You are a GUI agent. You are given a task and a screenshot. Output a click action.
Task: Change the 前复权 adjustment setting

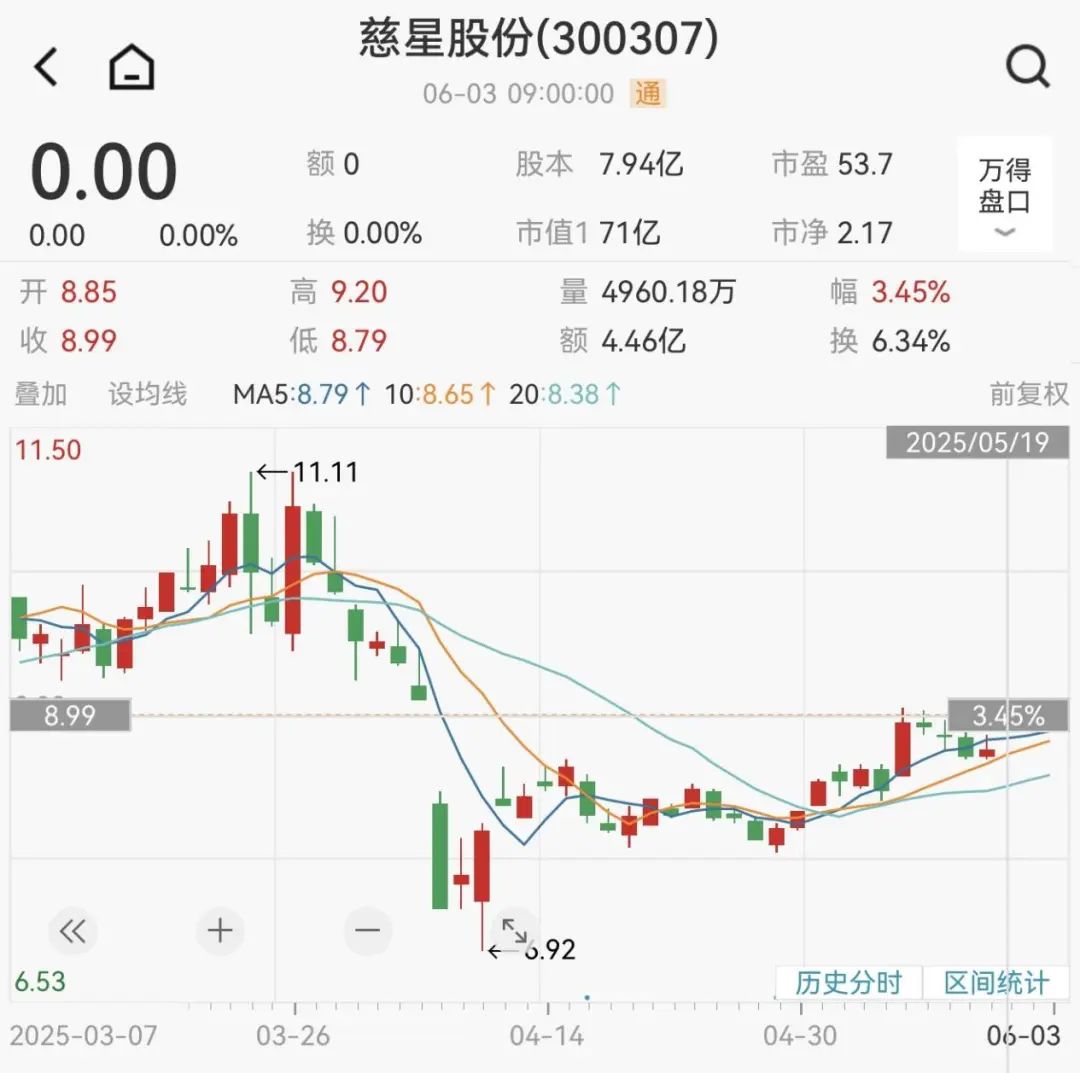(1029, 394)
